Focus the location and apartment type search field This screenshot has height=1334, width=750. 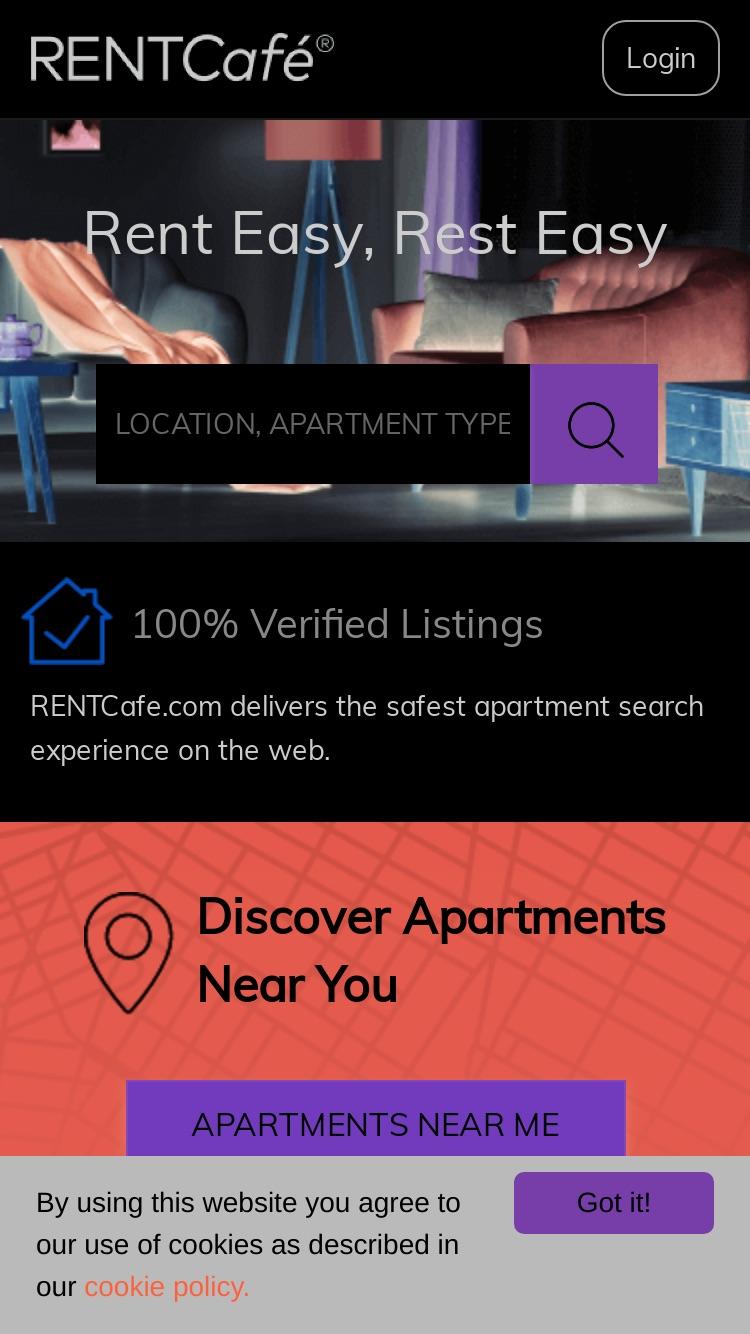tap(313, 424)
